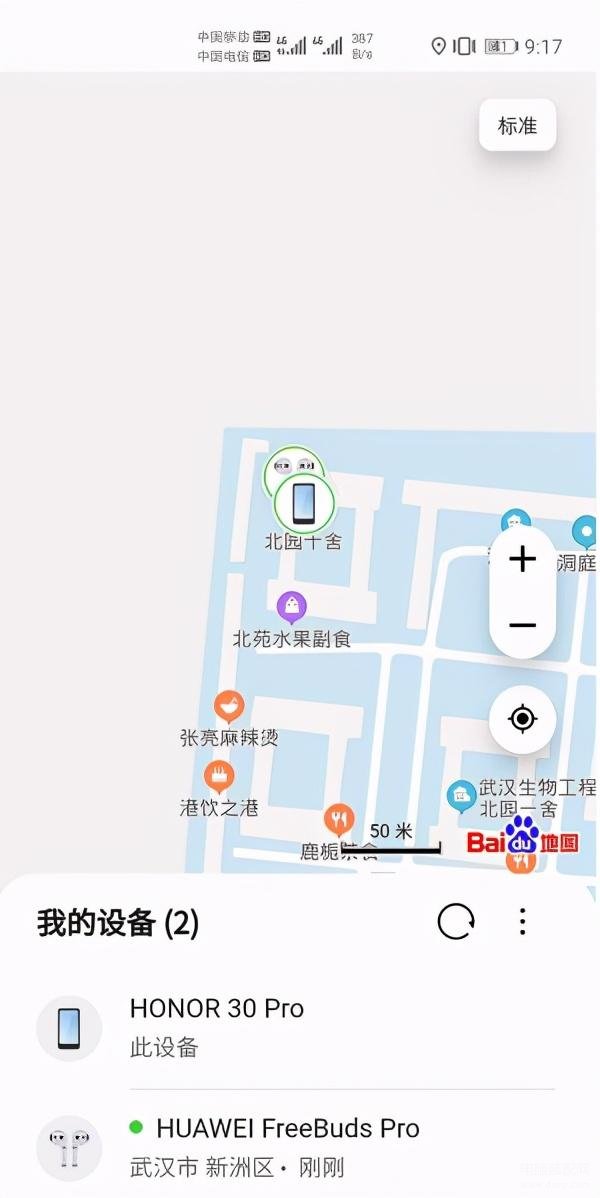Select the 张亮麻辣烫 map pin
The width and height of the screenshot is (600, 1198).
click(229, 706)
